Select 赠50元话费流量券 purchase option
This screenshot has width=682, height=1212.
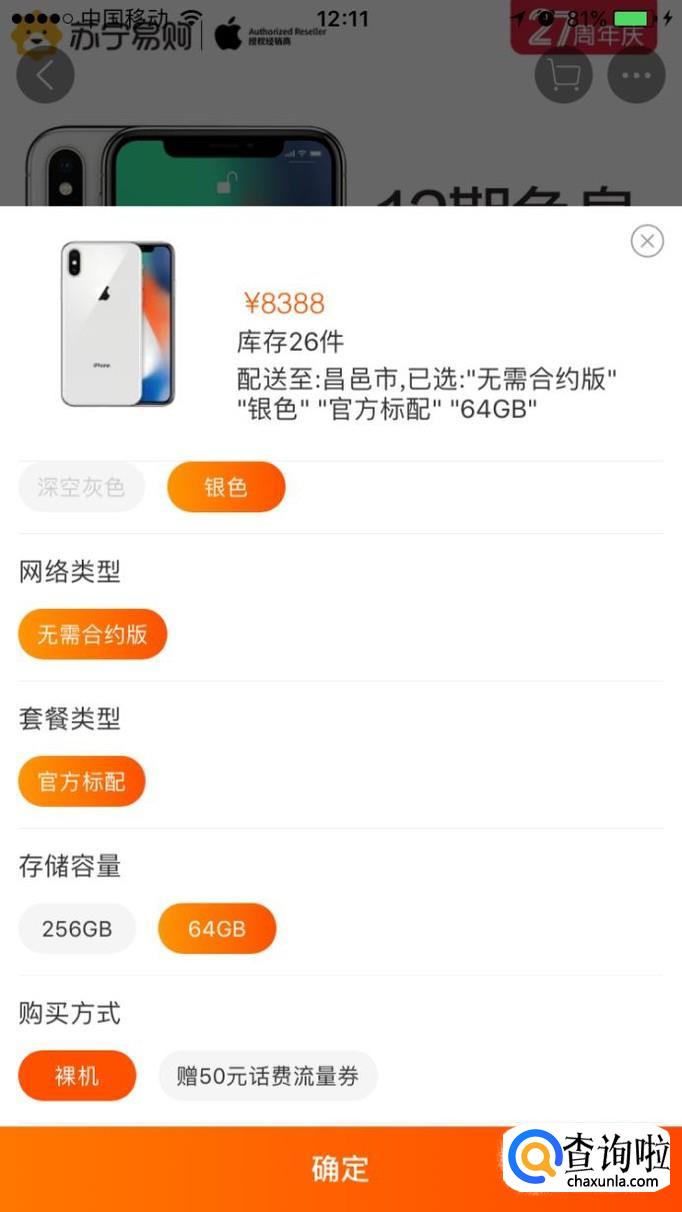268,1075
